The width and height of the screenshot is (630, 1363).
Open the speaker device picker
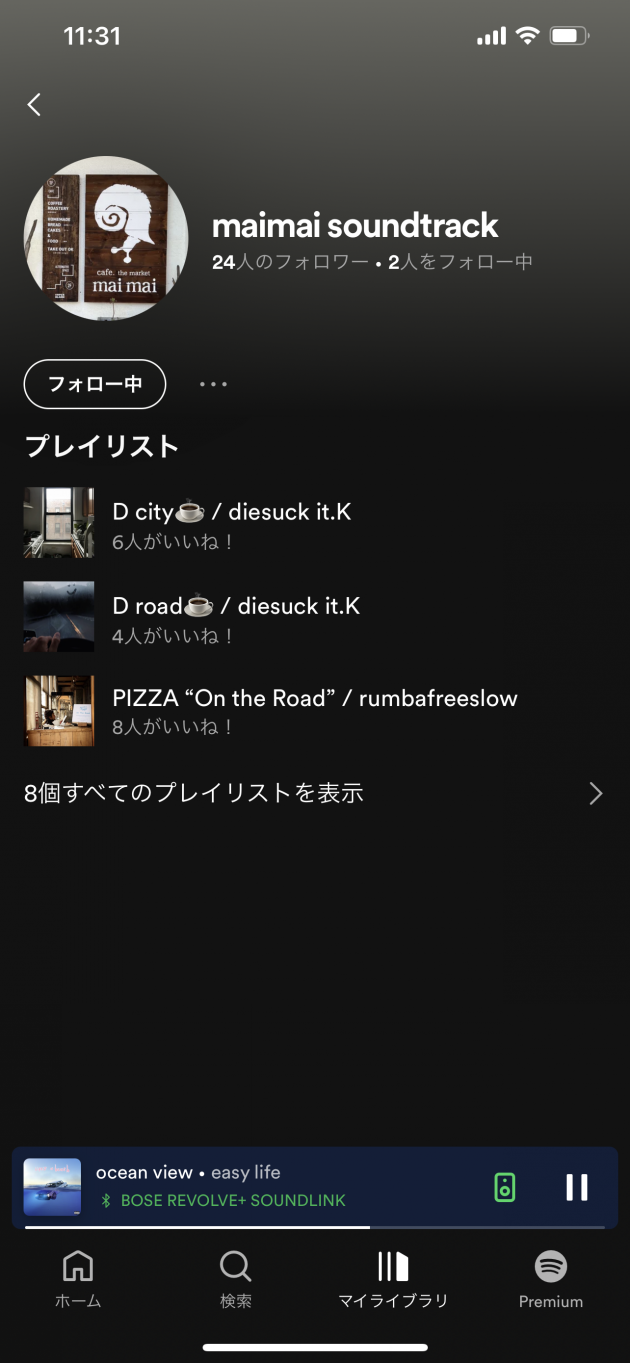[x=505, y=1187]
